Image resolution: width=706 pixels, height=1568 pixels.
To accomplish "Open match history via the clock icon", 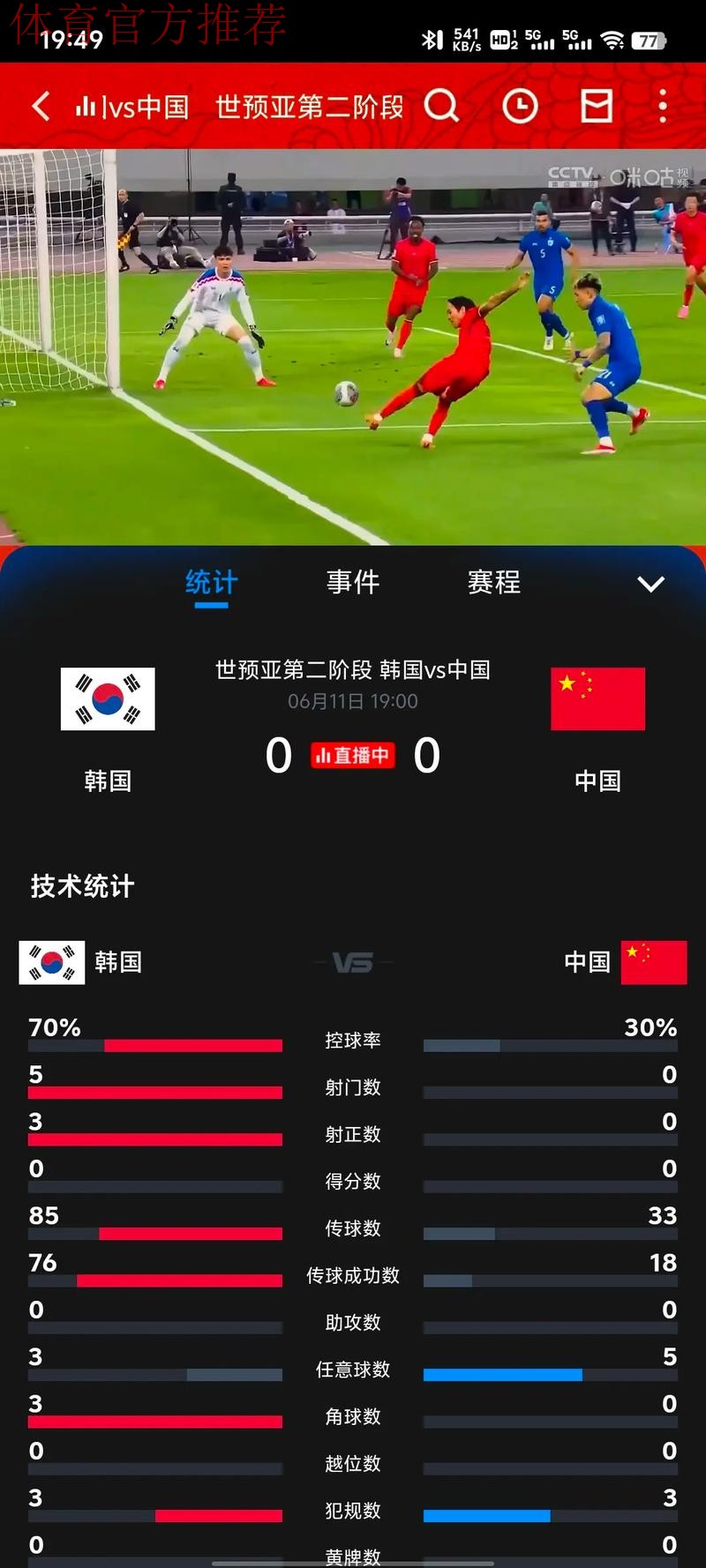I will click(x=519, y=105).
